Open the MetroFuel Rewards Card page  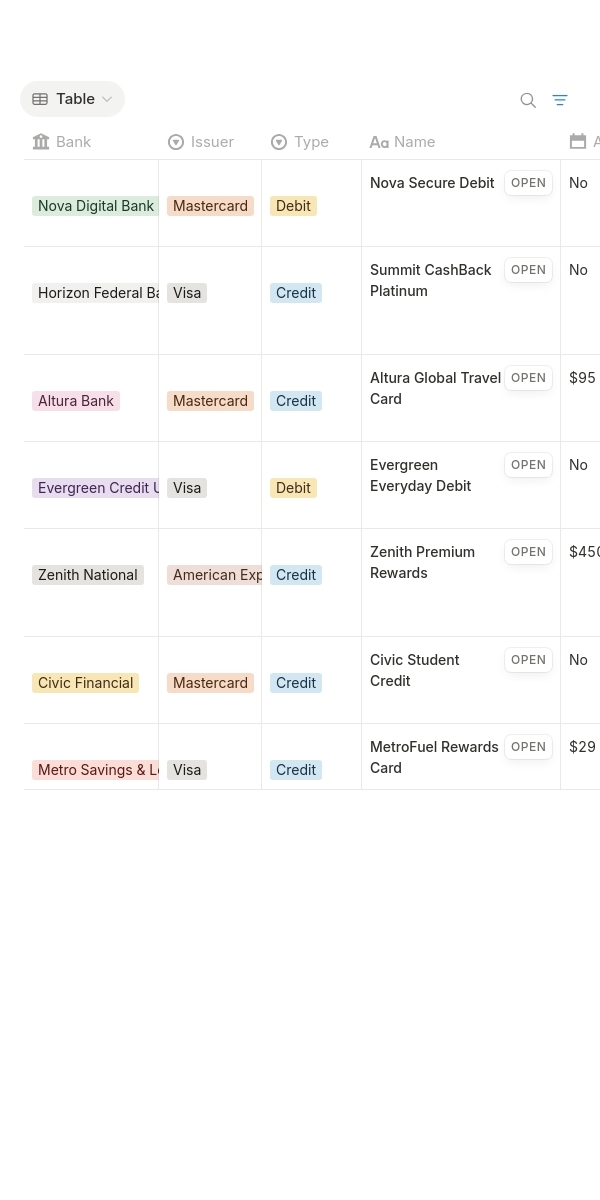[x=528, y=747]
